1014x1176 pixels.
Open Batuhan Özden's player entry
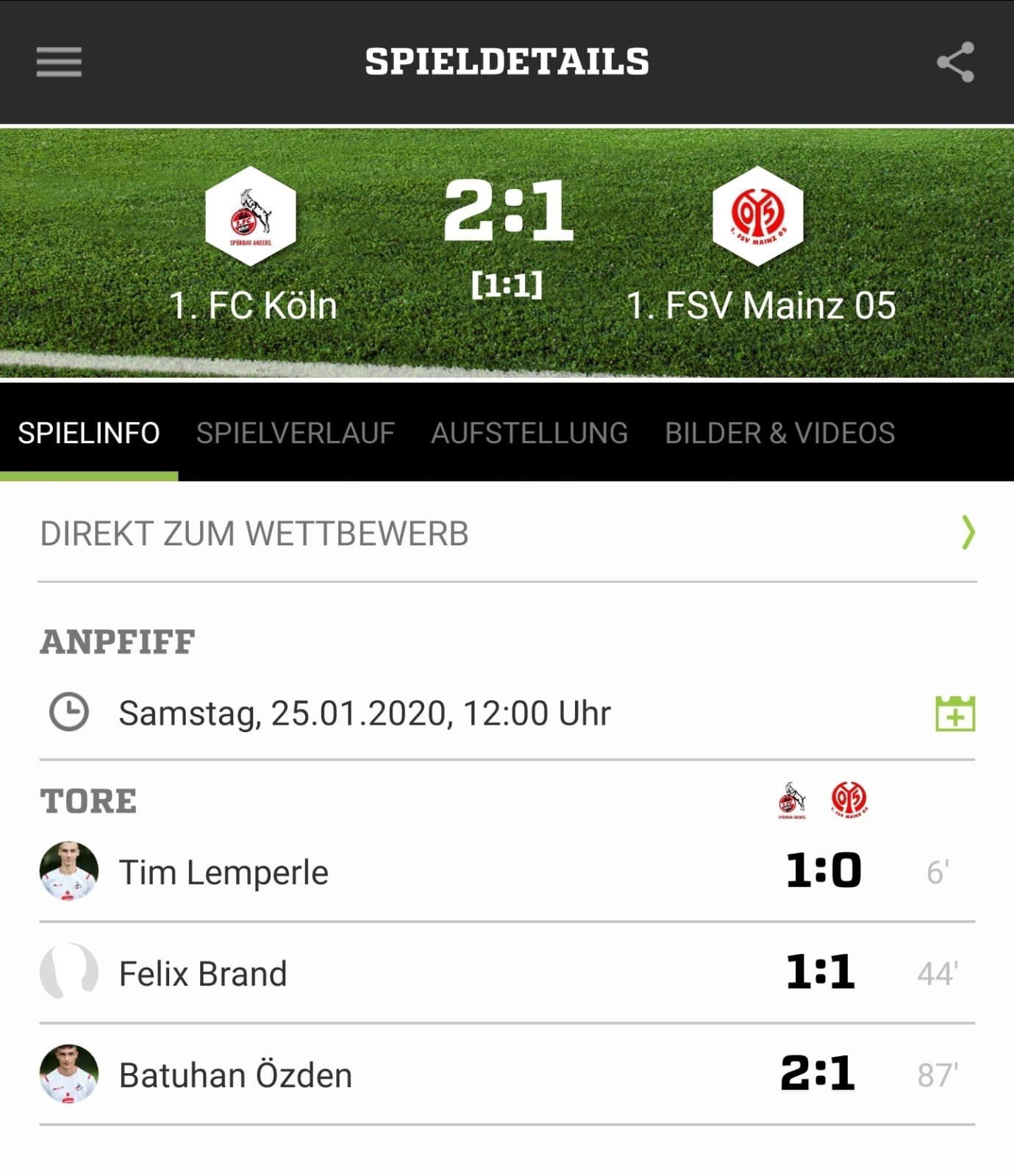235,1075
